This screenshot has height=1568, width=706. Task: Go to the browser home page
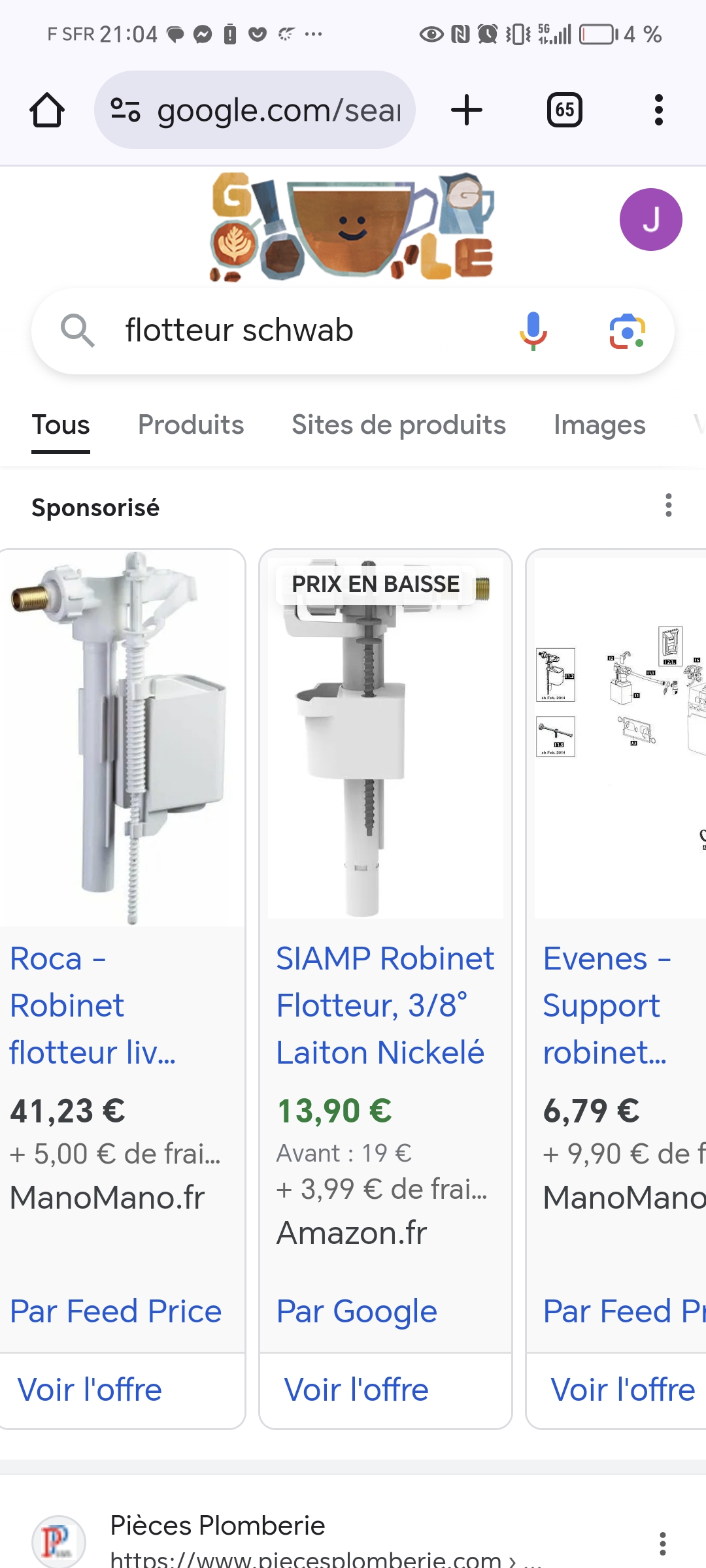[47, 110]
